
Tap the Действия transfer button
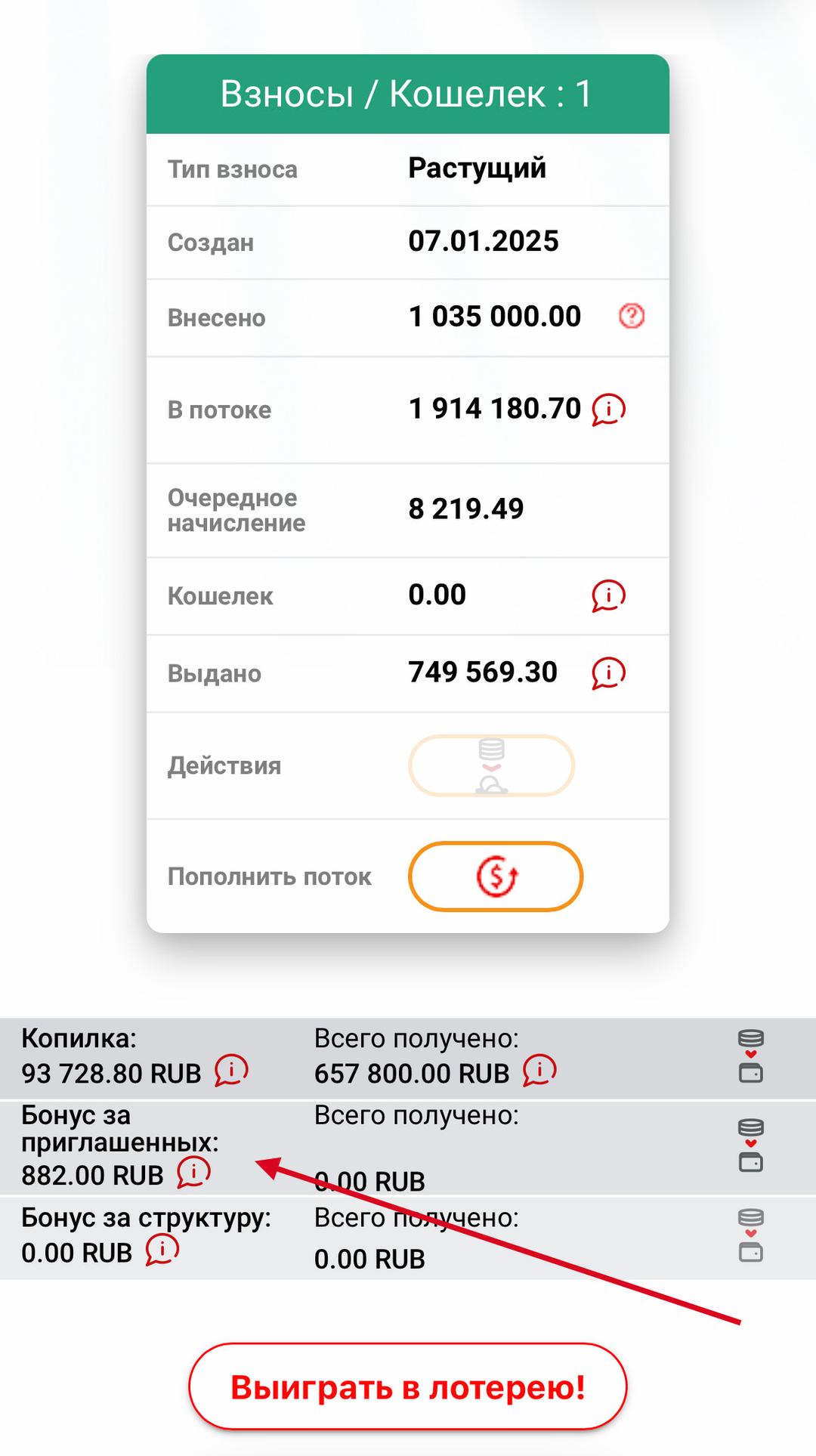pos(492,765)
